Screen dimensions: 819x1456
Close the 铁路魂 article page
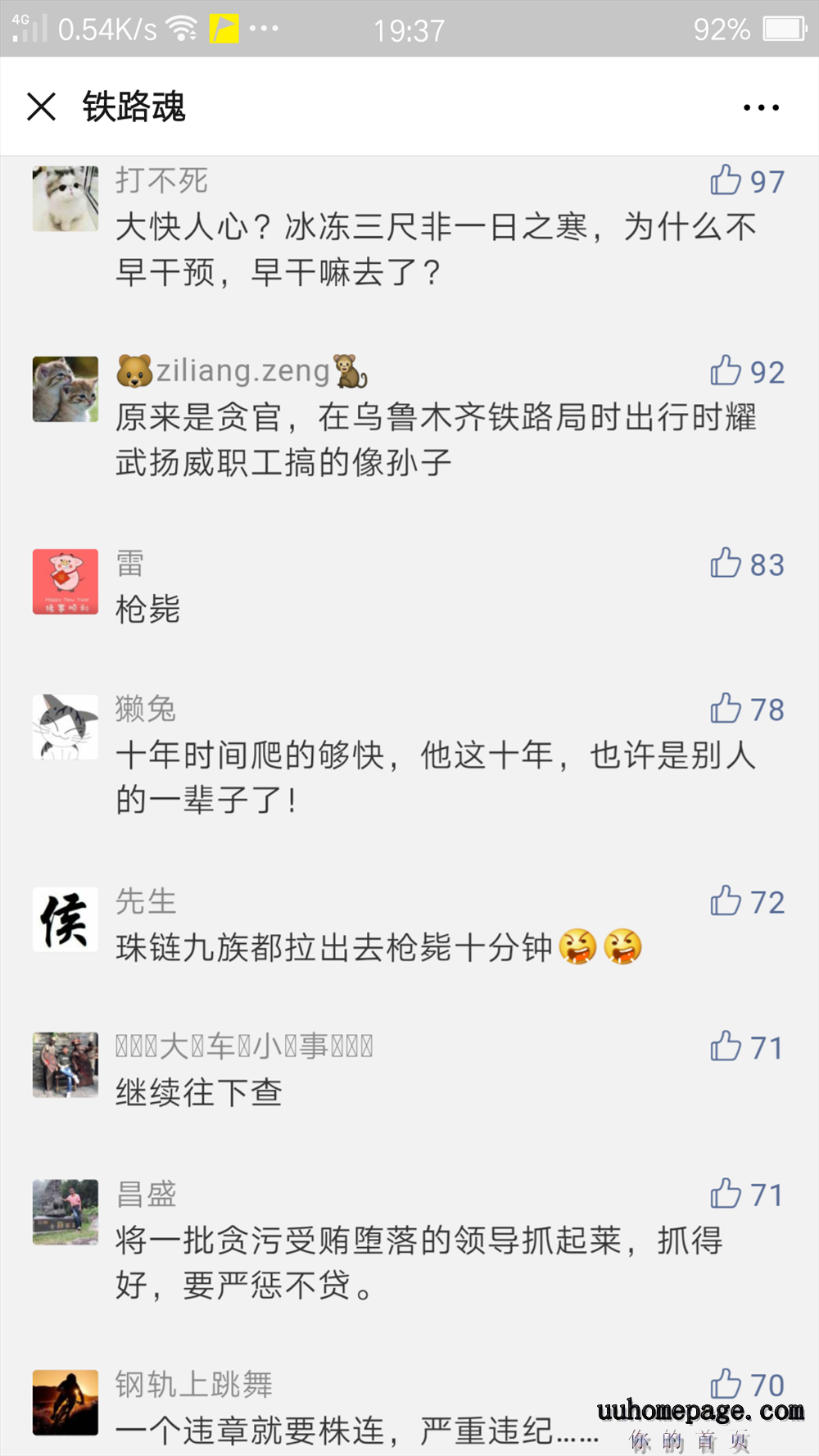(x=41, y=107)
